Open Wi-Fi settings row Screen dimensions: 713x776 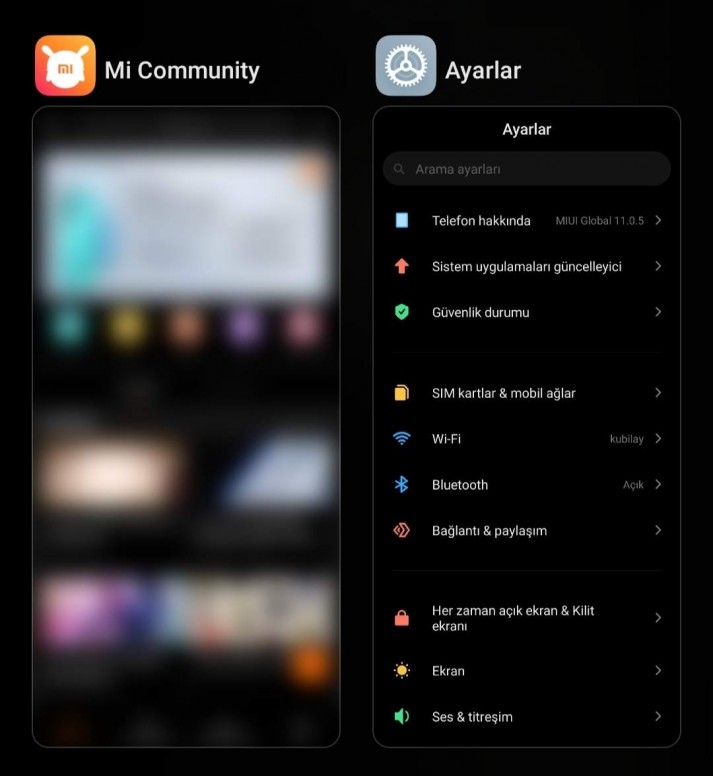(x=527, y=438)
